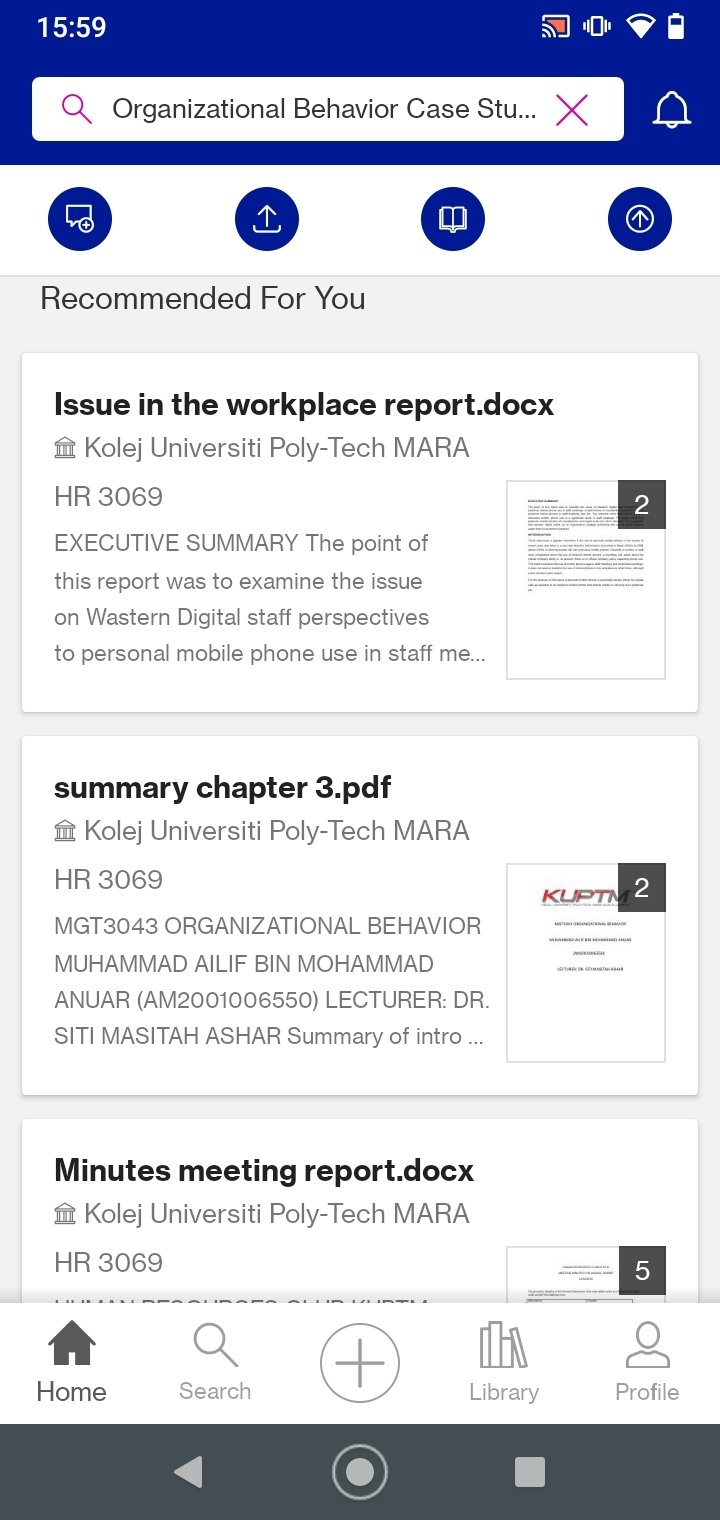Tap the upload document tray icon

click(267, 219)
